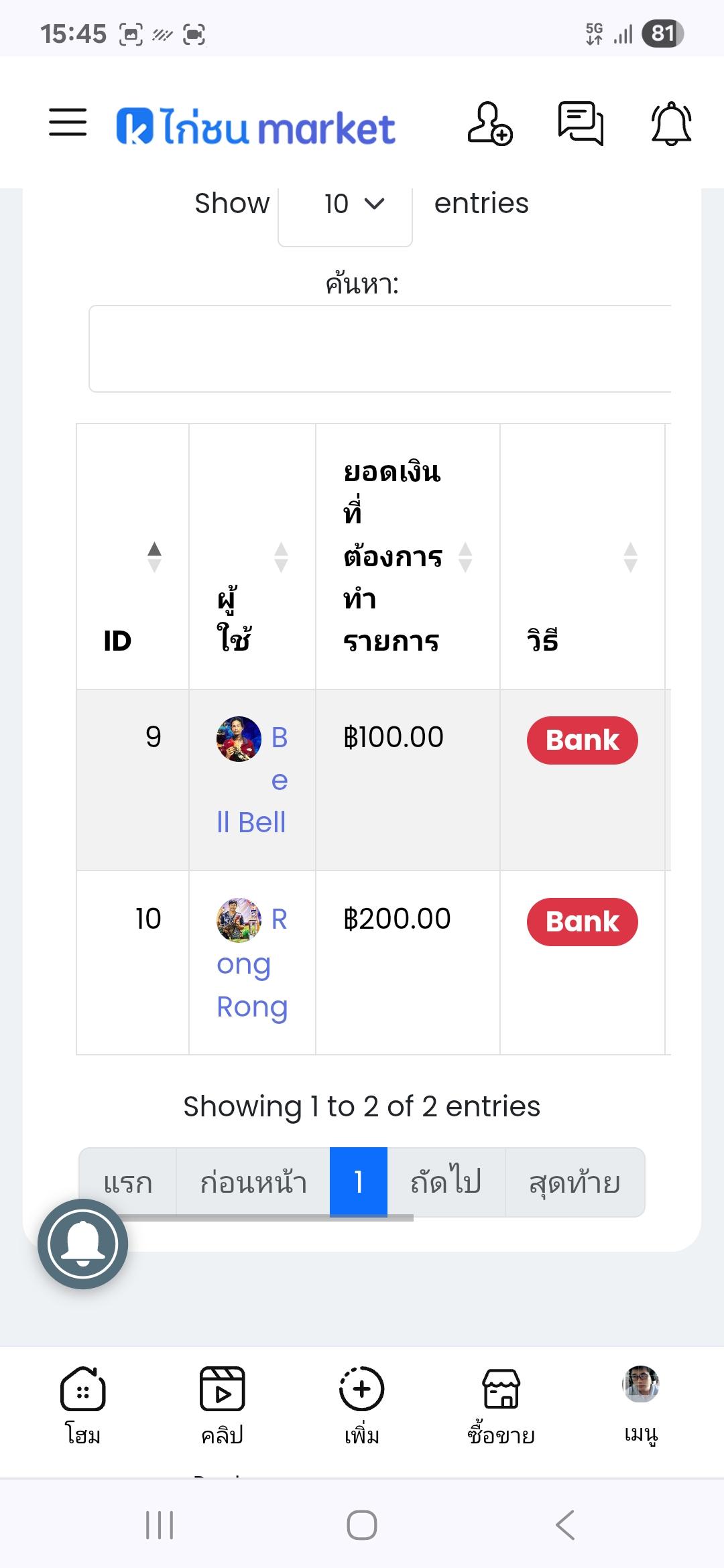This screenshot has height=1568, width=724.
Task: Go to ก่อนหน้า previous page
Action: click(x=253, y=1182)
